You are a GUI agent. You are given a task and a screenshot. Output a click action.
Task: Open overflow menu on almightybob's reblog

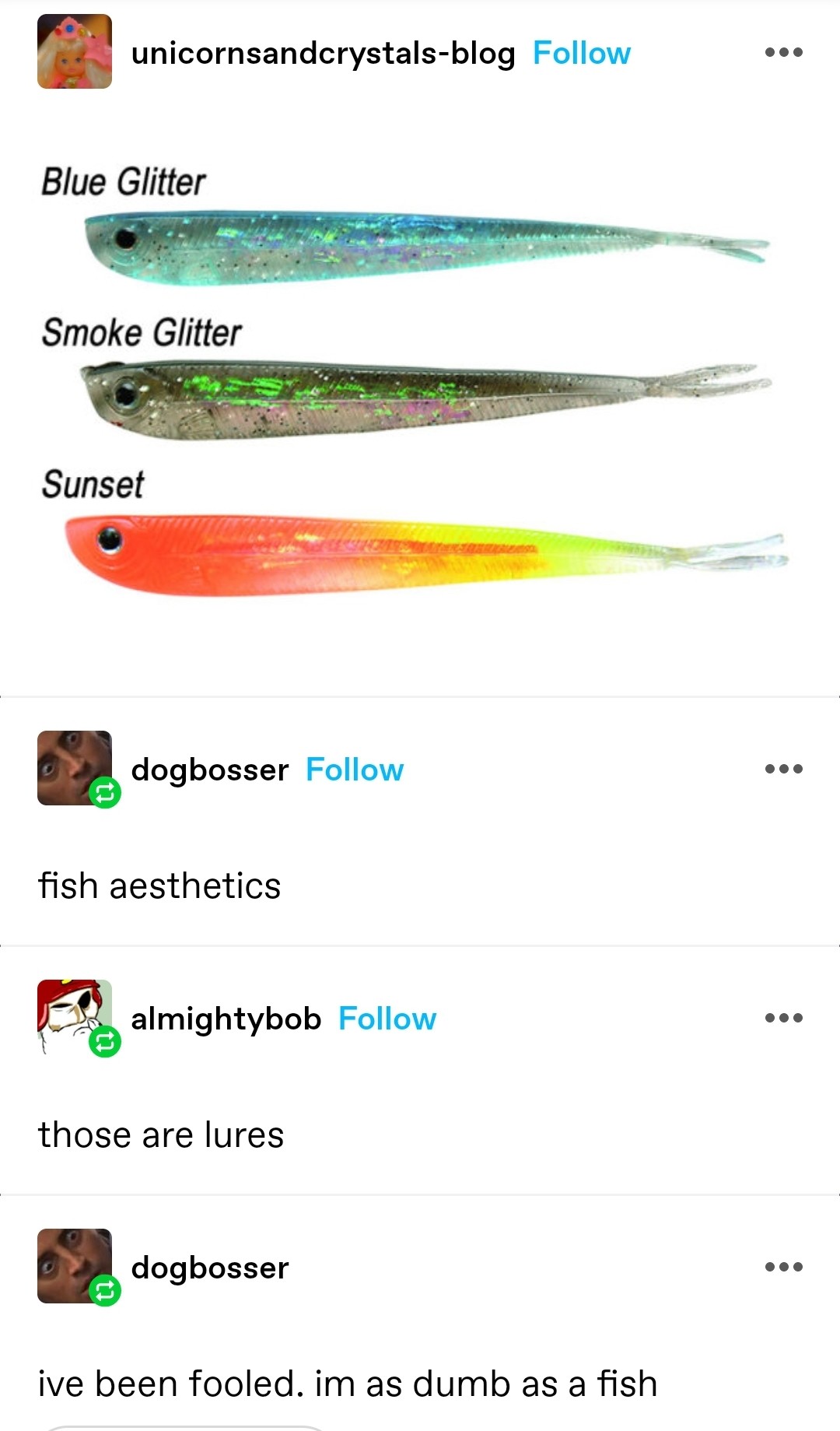tap(783, 1018)
